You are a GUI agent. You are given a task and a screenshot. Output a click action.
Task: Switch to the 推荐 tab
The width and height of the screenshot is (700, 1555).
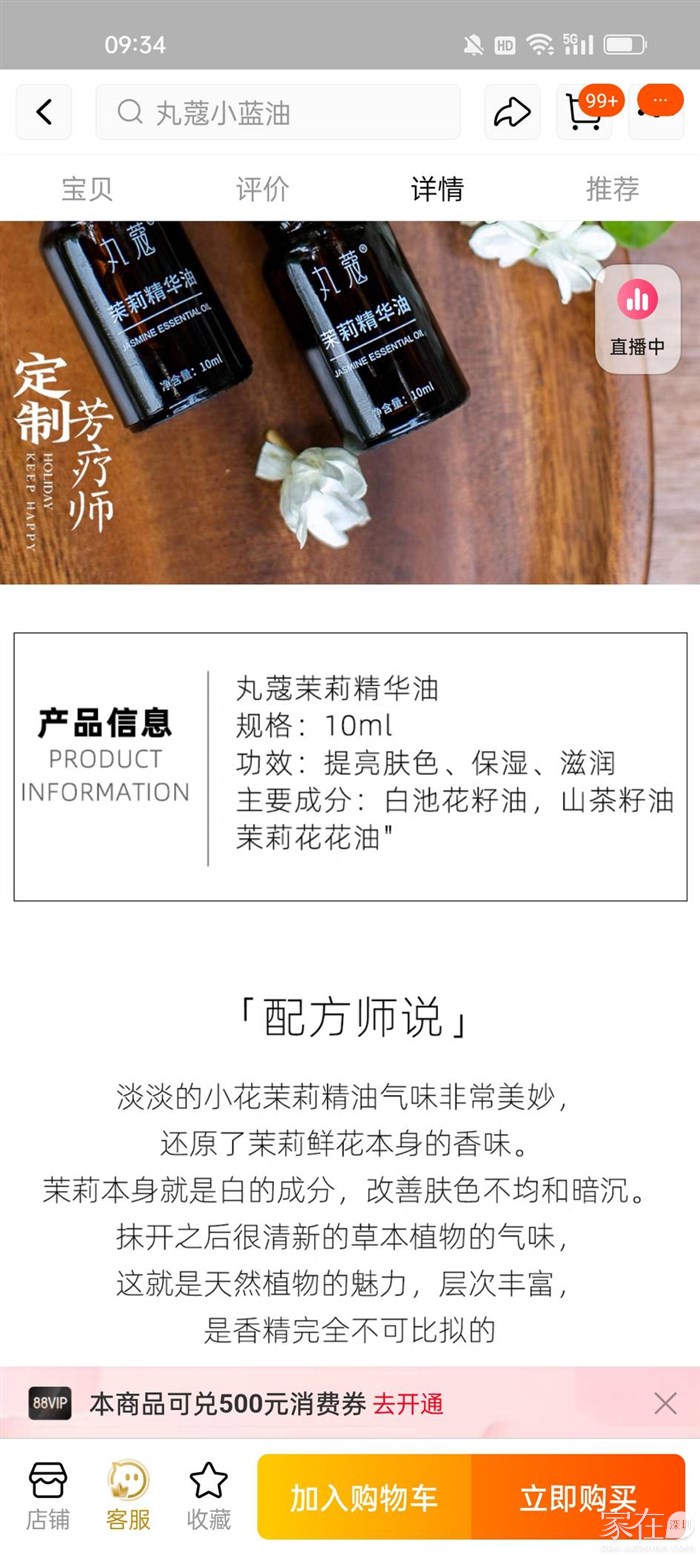pyautogui.click(x=612, y=189)
